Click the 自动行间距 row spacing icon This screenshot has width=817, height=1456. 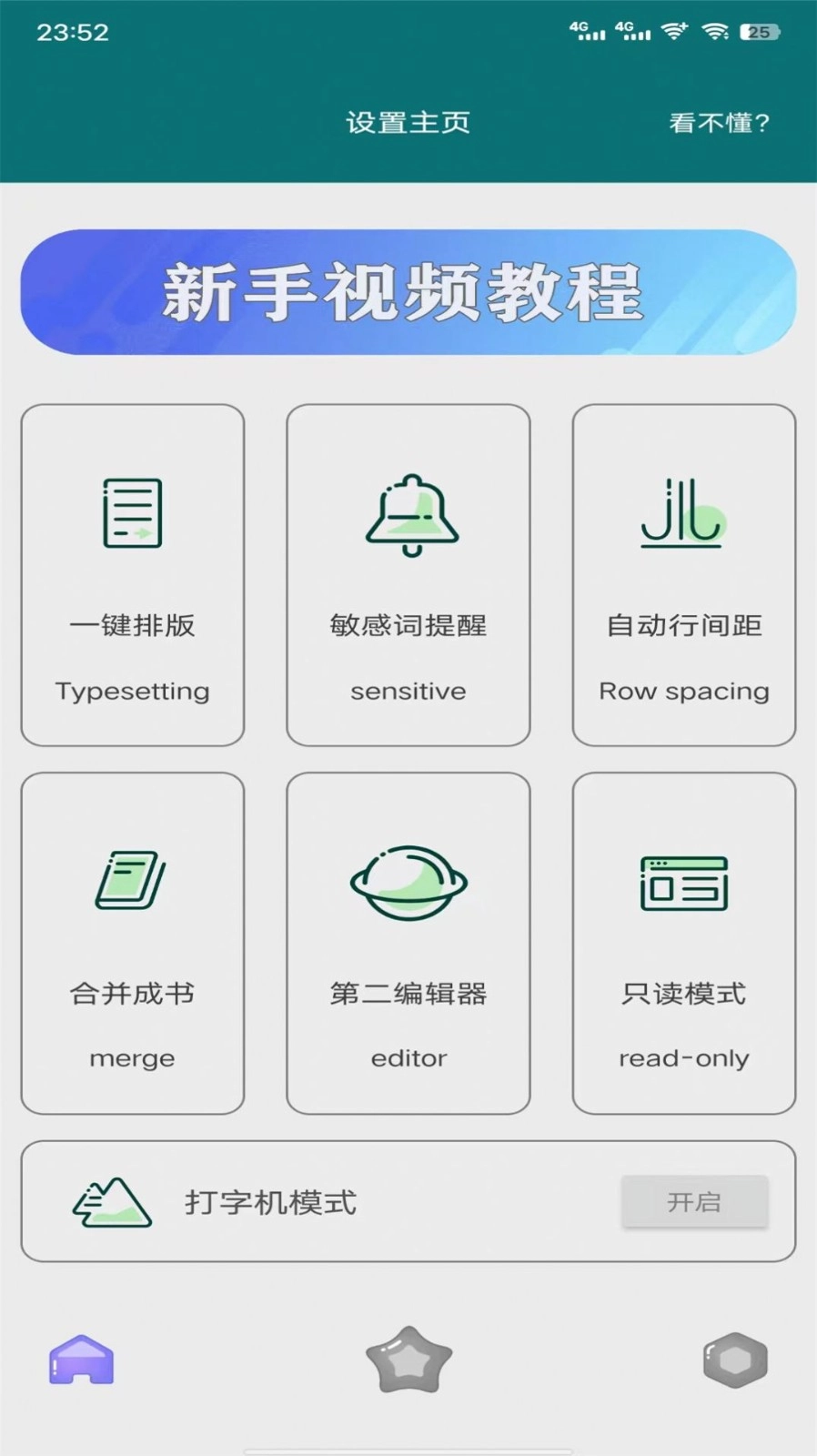point(680,514)
